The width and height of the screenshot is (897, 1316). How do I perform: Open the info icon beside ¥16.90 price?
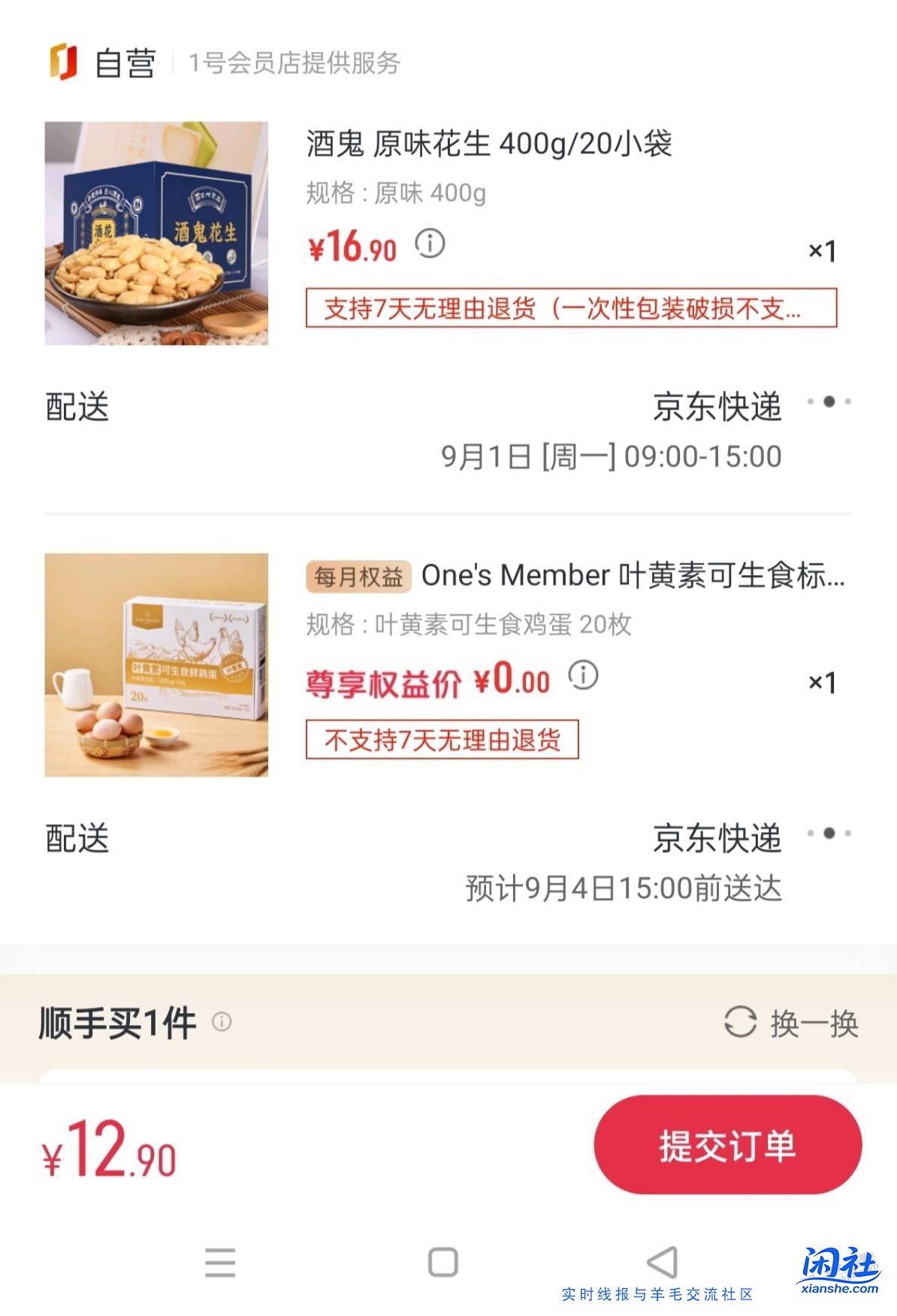(x=428, y=244)
